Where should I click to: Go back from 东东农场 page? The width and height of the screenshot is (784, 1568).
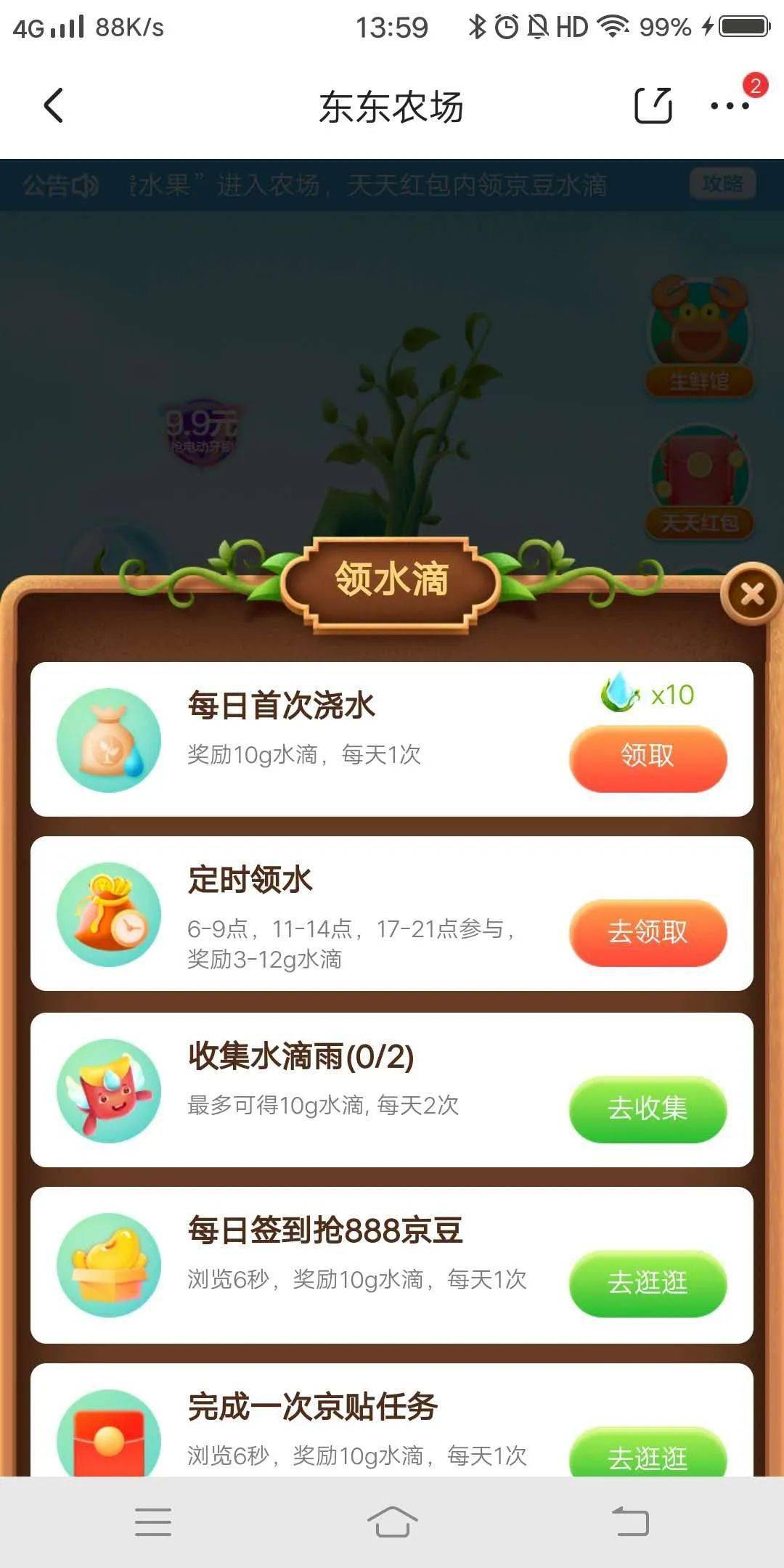pyautogui.click(x=54, y=106)
